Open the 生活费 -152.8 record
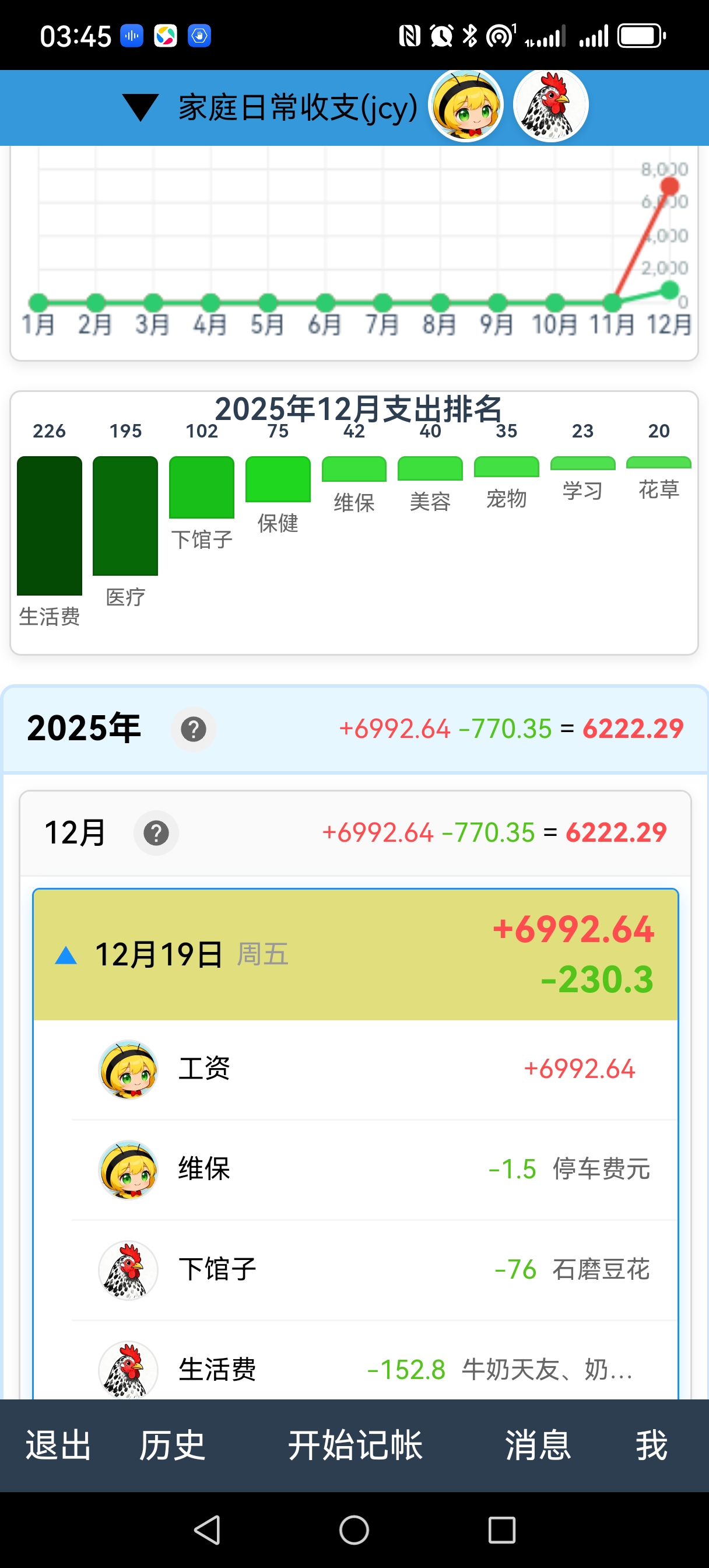The image size is (709, 1568). click(365, 1370)
